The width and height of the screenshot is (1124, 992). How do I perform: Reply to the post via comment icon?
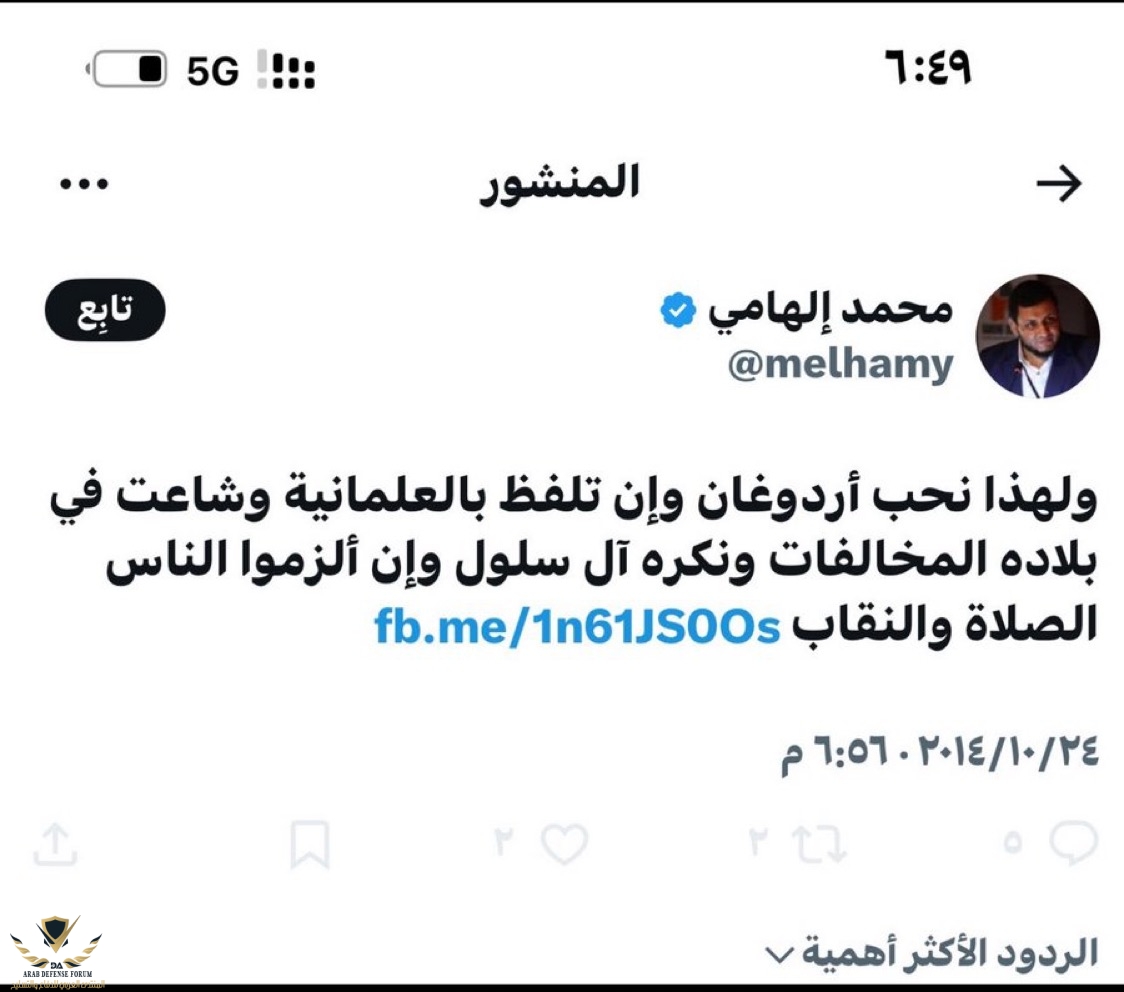pos(1076,845)
